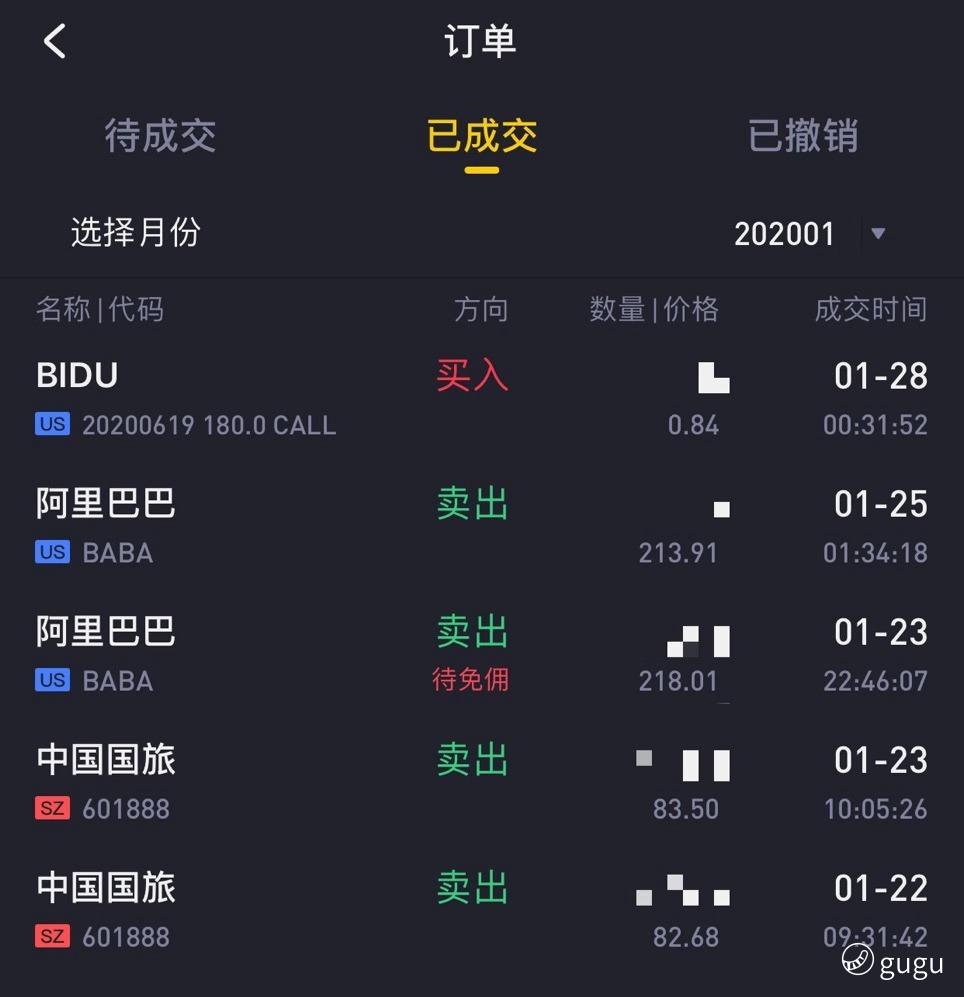This screenshot has width=964, height=997.
Task: Open the 阿里巴巴 order from 01-25
Action: click(482, 526)
